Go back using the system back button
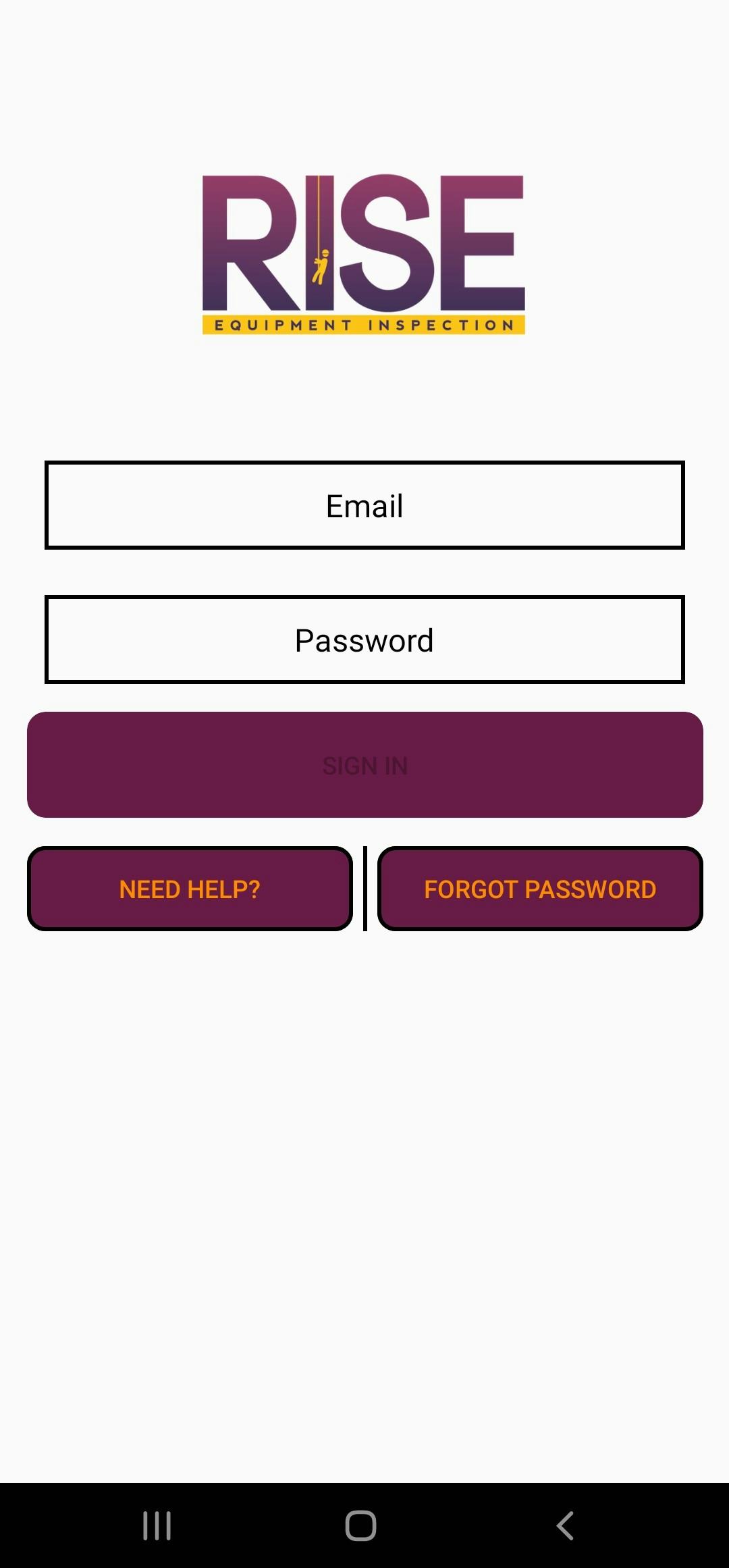This screenshot has height=1568, width=729. [x=565, y=1525]
